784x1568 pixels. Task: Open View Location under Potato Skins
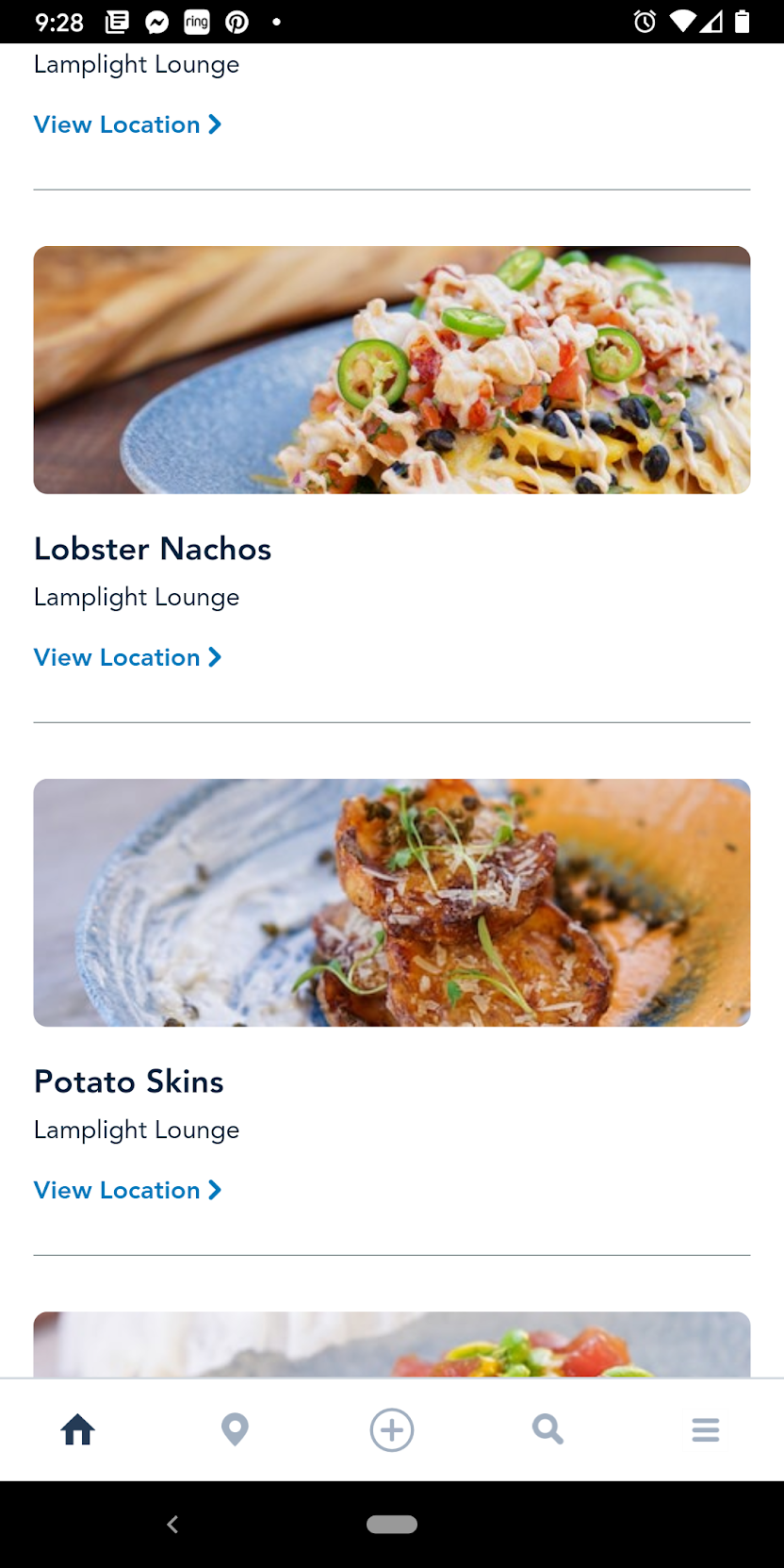pos(127,1190)
